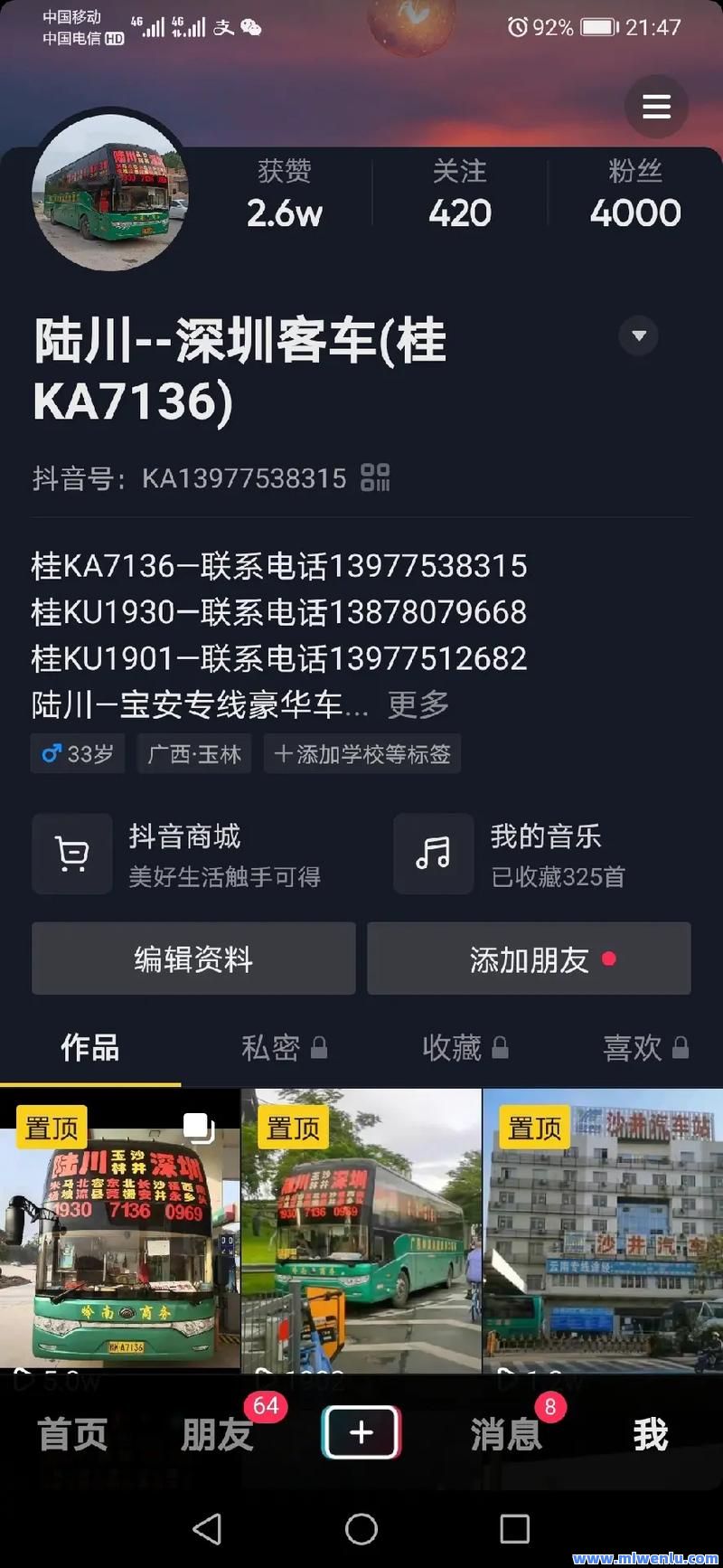Tap 添加朋友 button
Image resolution: width=723 pixels, height=1568 pixels.
click(530, 959)
